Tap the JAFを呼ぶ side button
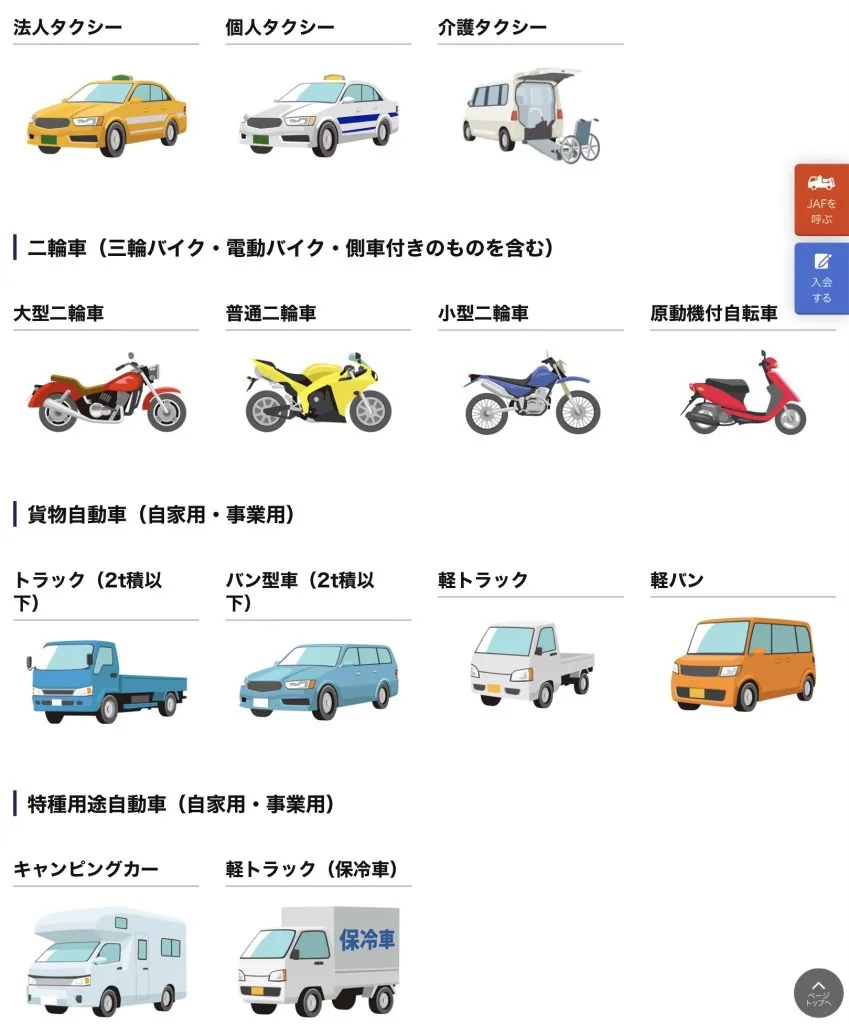 click(822, 200)
